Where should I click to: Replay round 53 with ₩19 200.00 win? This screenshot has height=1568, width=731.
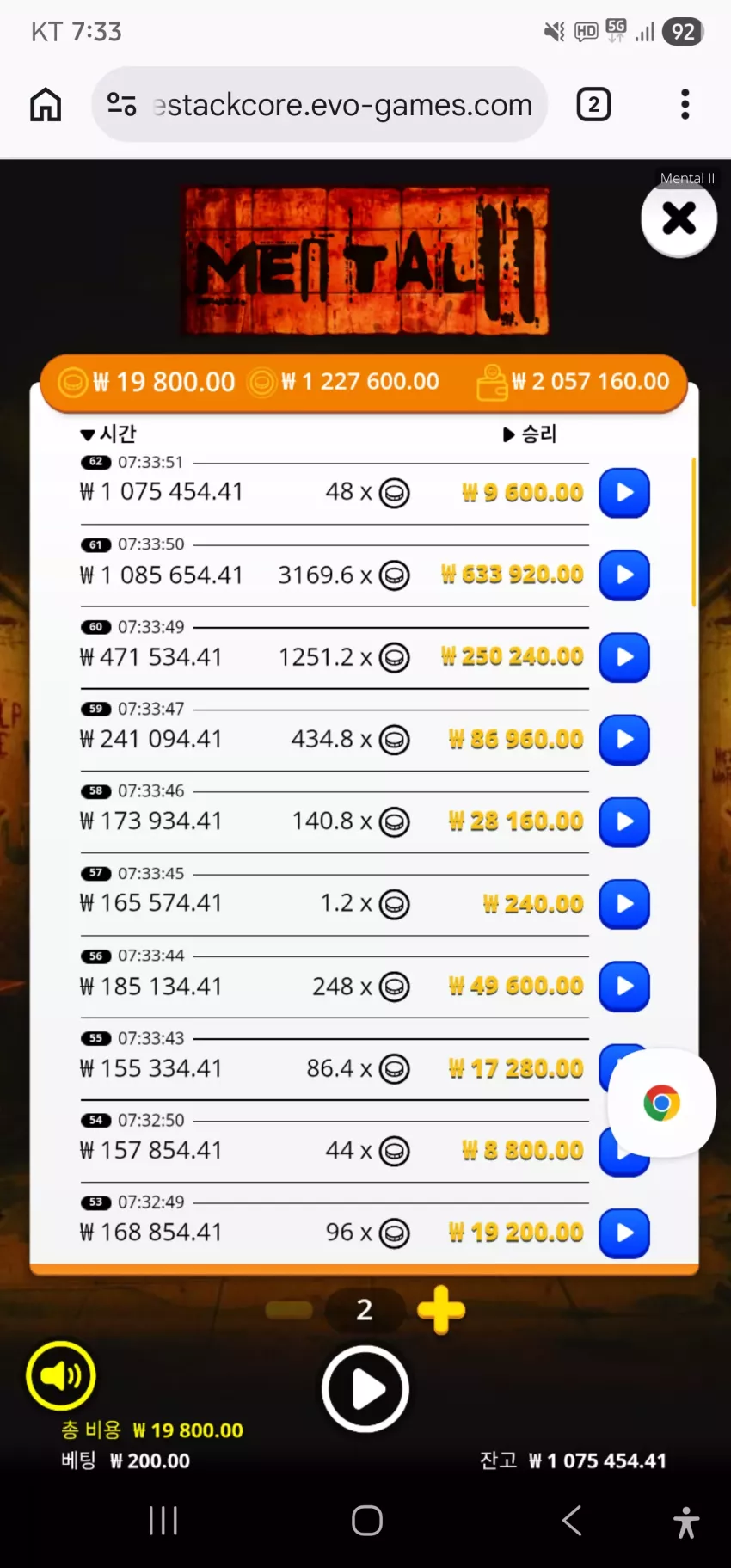pos(624,1233)
